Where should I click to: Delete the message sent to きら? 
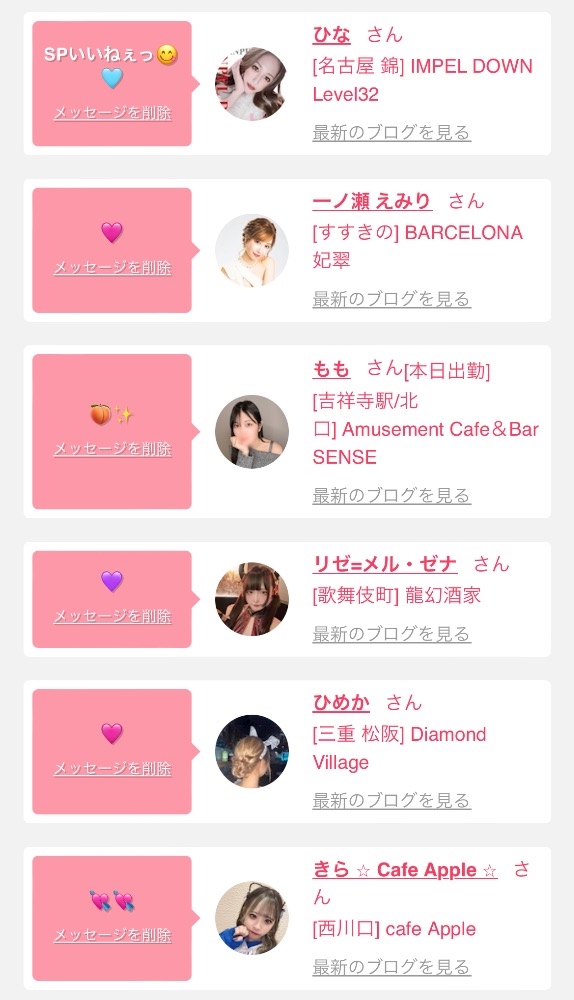pos(112,935)
